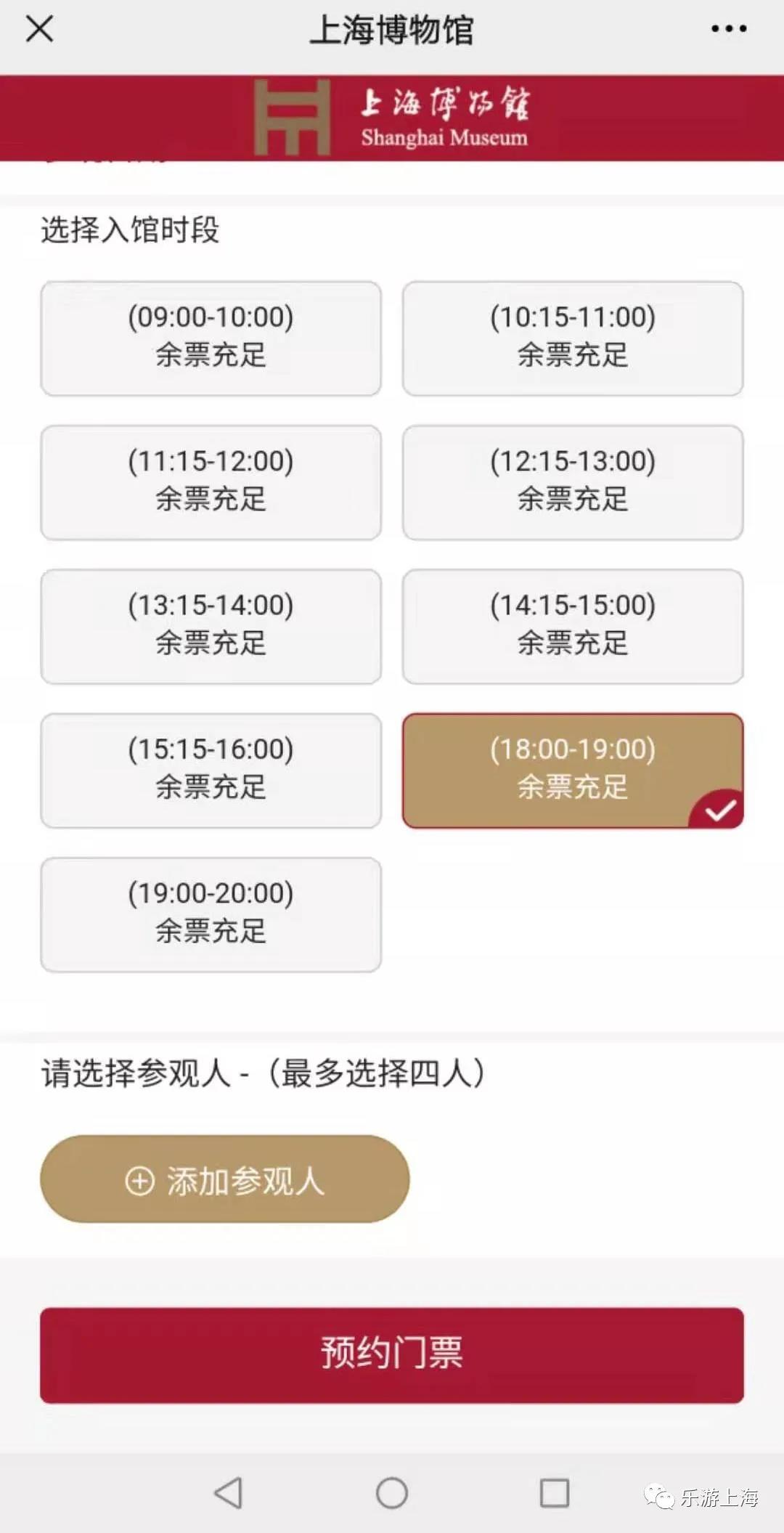
Task: Open the three-dot overflow menu
Action: [728, 29]
